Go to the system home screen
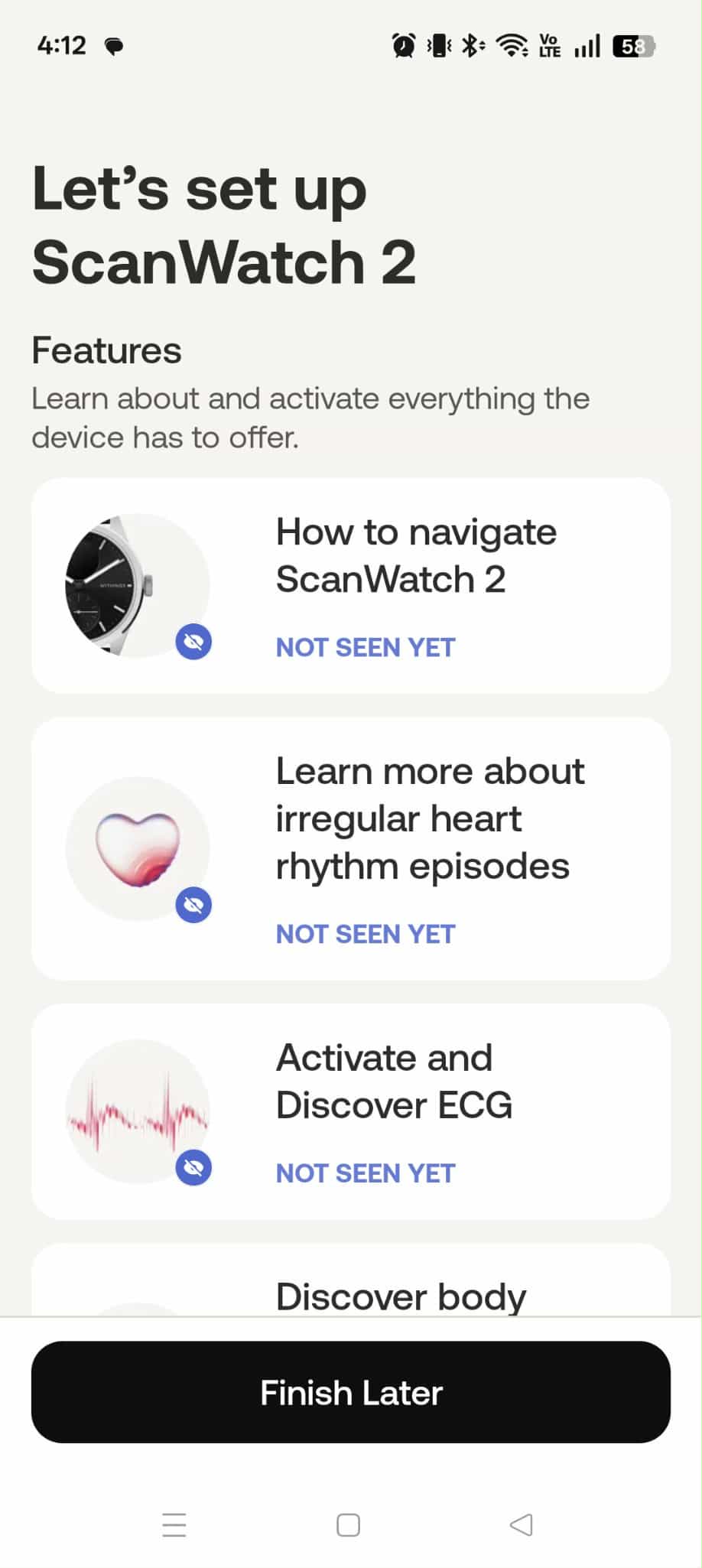 point(348,1524)
